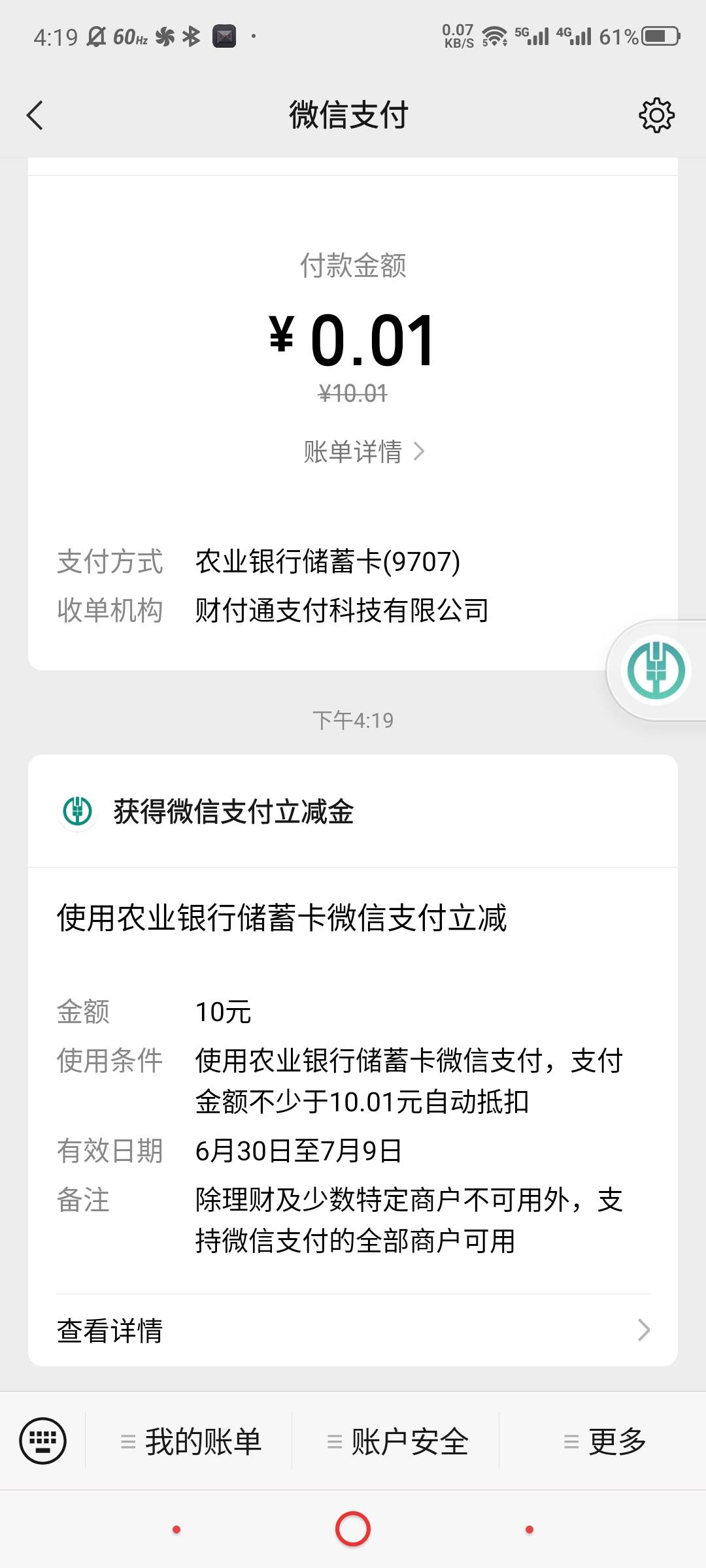Open 账单详情 bill details
The height and width of the screenshot is (1568, 706).
[x=364, y=451]
